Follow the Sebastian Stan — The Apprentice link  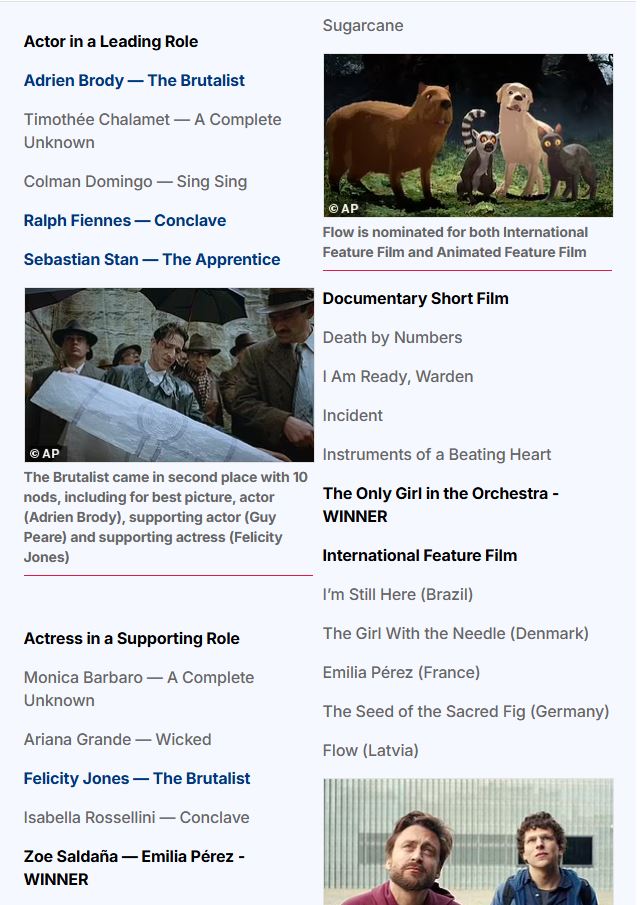(152, 260)
